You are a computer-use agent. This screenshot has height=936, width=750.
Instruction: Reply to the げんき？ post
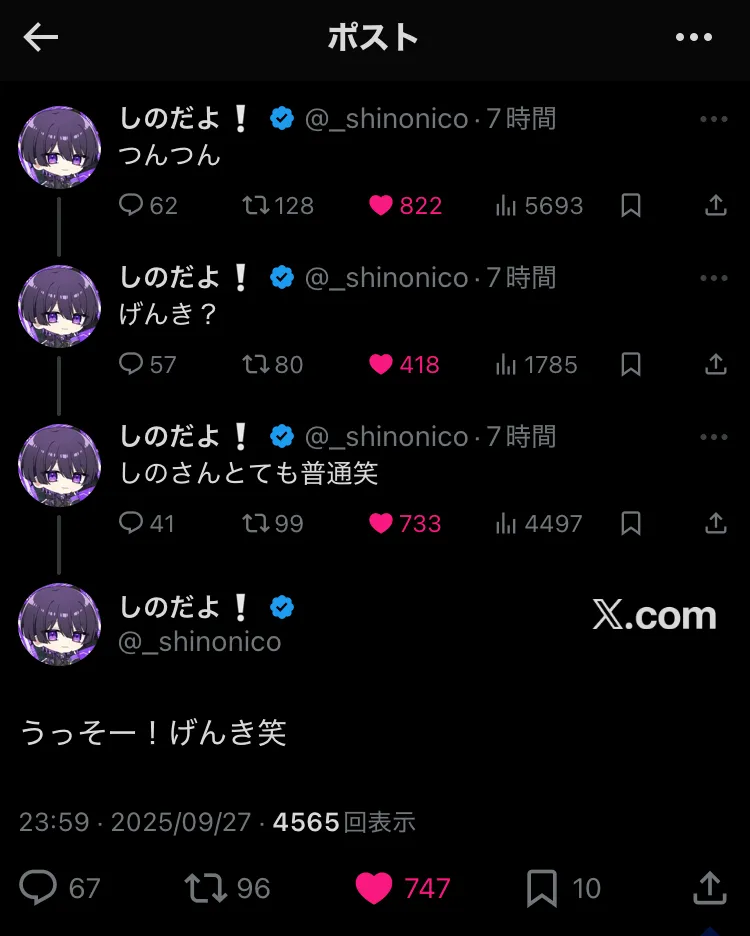(131, 365)
